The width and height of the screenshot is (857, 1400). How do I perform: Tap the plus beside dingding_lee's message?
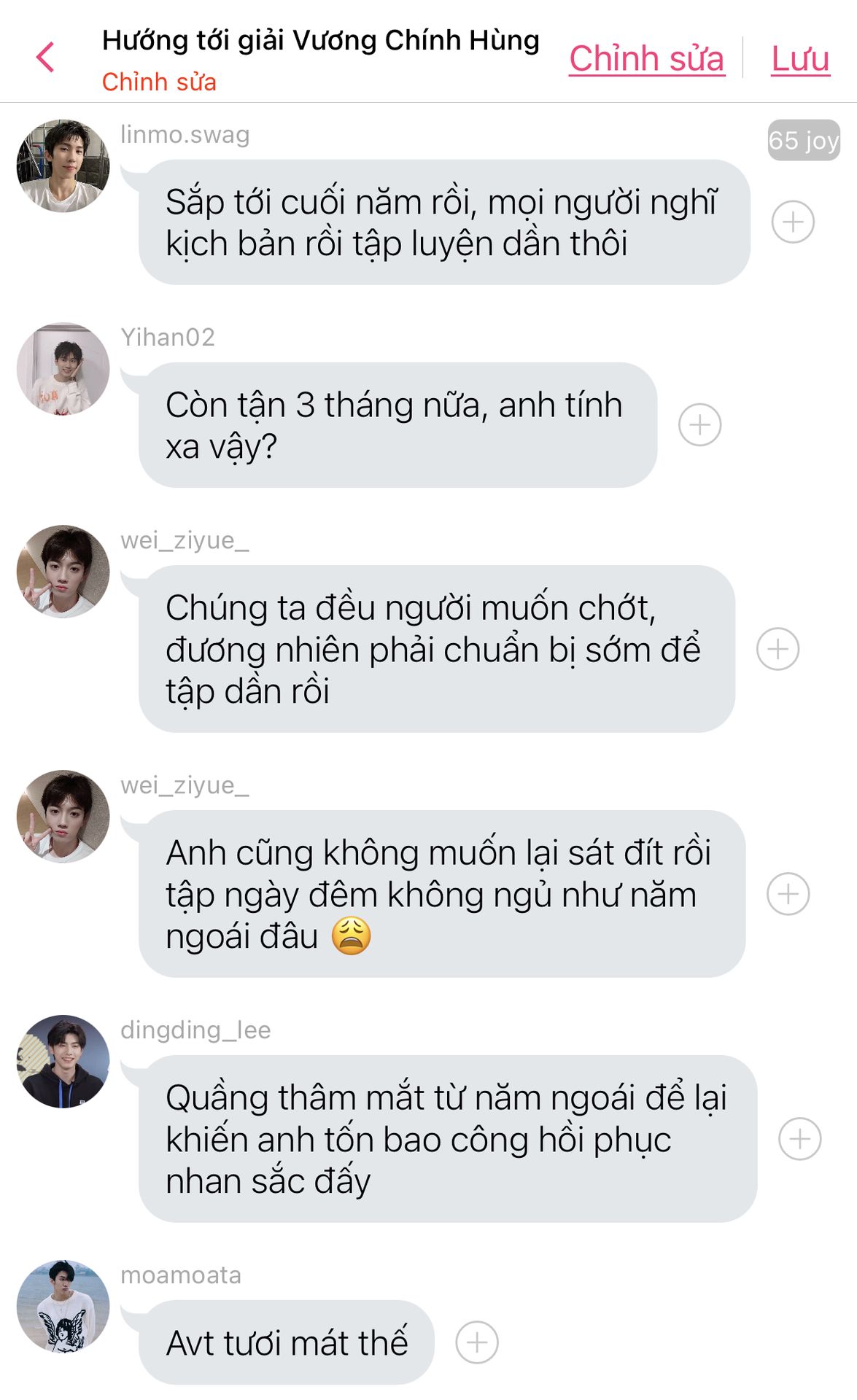click(799, 1139)
